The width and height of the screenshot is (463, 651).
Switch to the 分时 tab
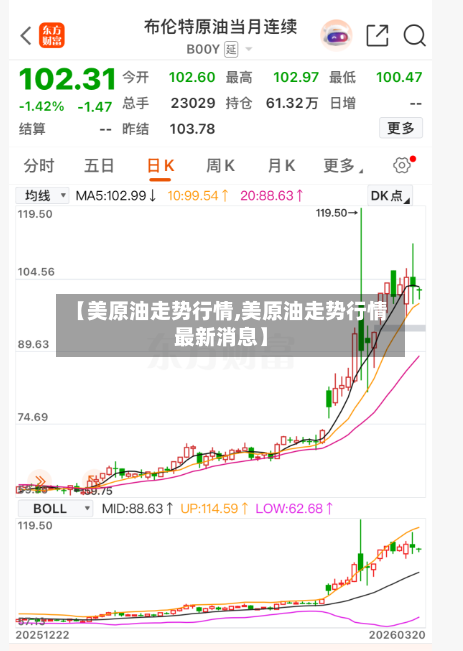(x=39, y=166)
